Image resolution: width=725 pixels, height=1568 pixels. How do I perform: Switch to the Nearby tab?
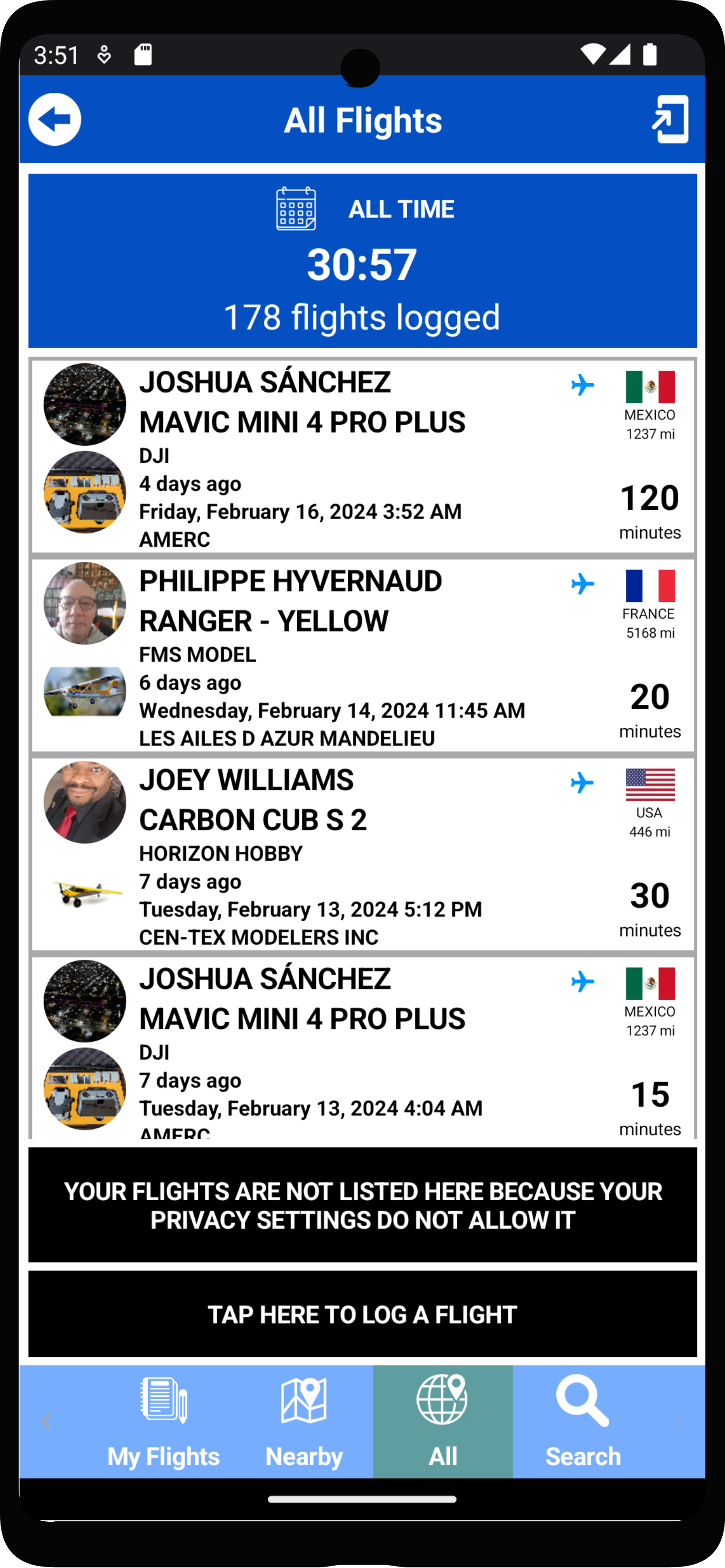click(x=303, y=1422)
